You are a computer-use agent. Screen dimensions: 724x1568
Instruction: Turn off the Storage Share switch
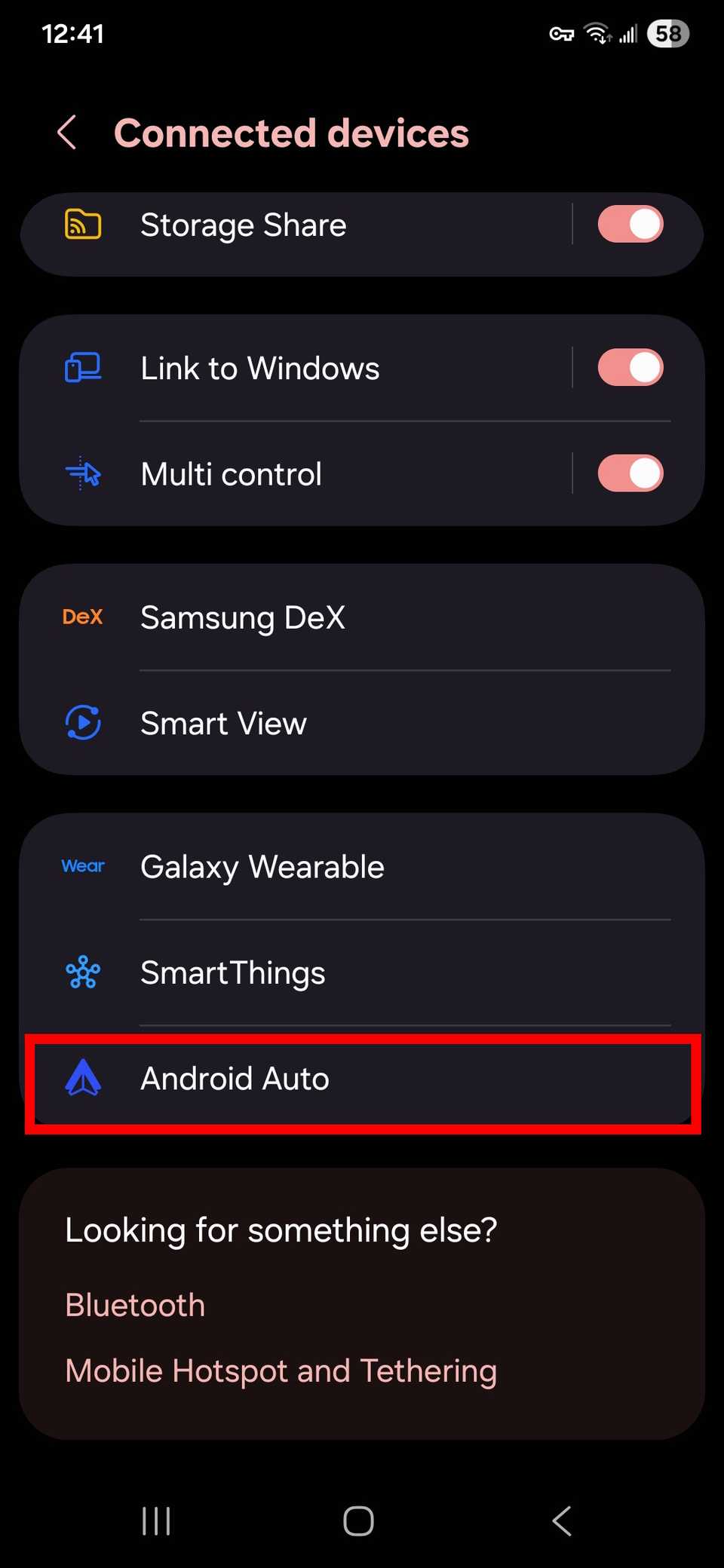point(630,225)
